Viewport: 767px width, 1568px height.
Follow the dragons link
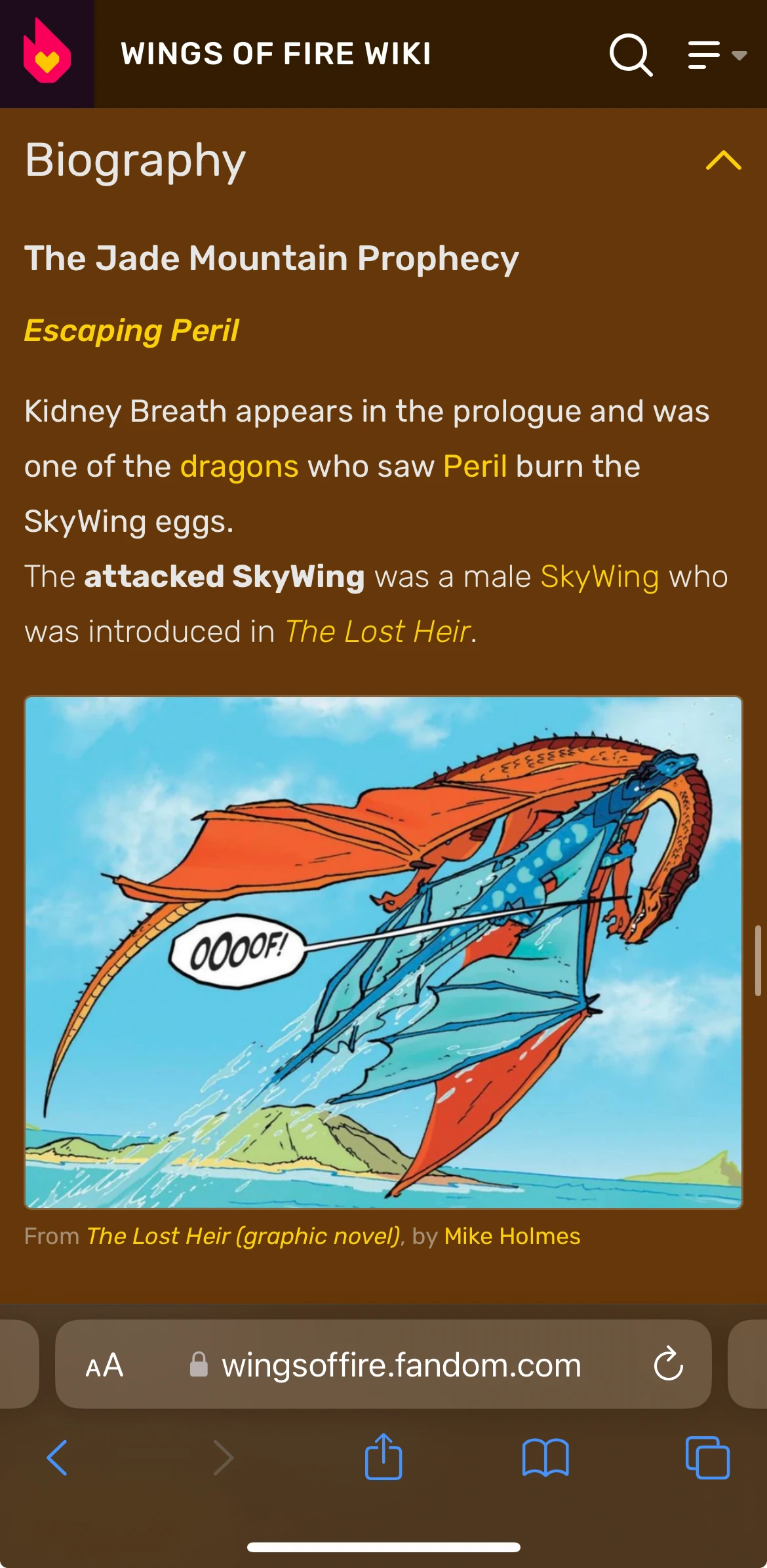coord(239,467)
